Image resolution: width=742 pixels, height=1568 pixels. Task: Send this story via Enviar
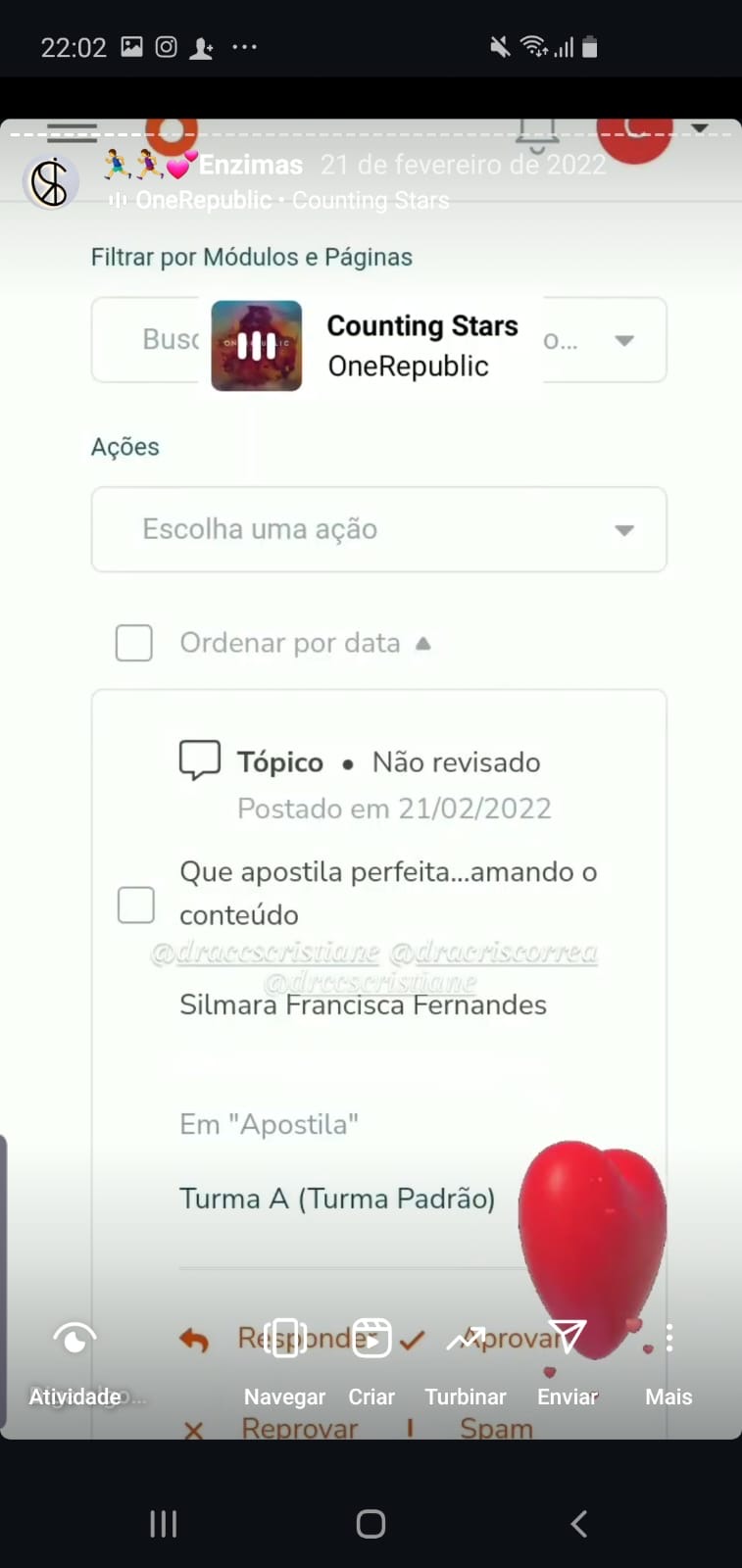(568, 1357)
